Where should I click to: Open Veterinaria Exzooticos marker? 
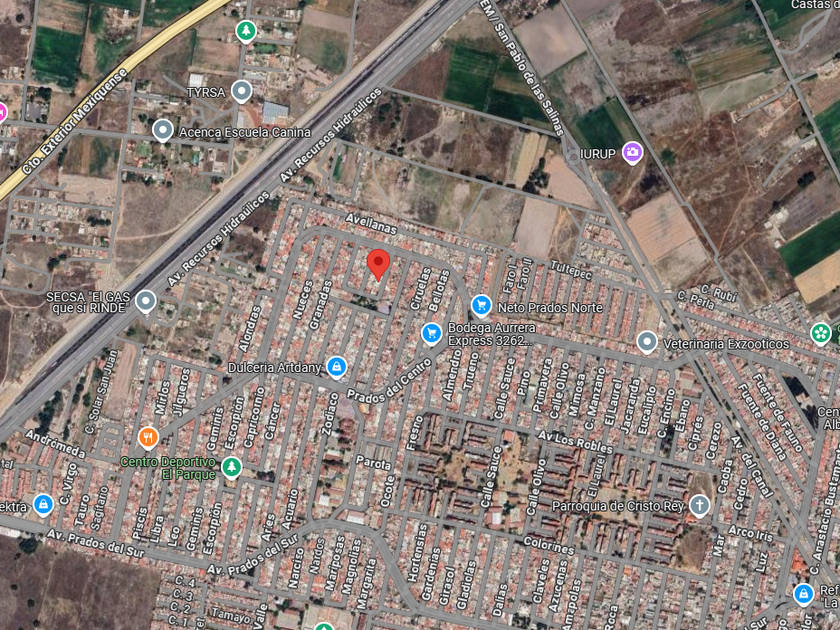(x=647, y=342)
